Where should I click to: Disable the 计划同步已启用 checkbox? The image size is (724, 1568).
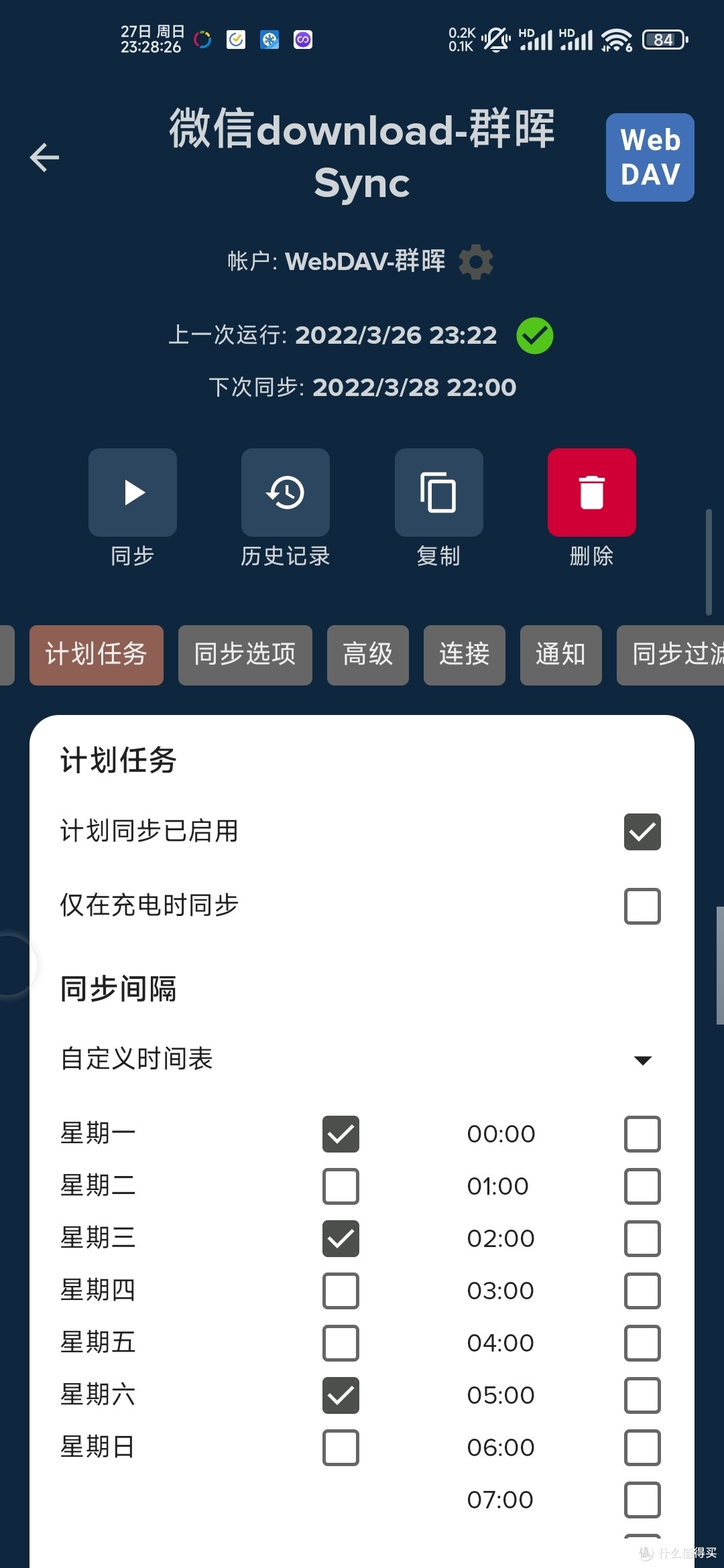(x=642, y=832)
